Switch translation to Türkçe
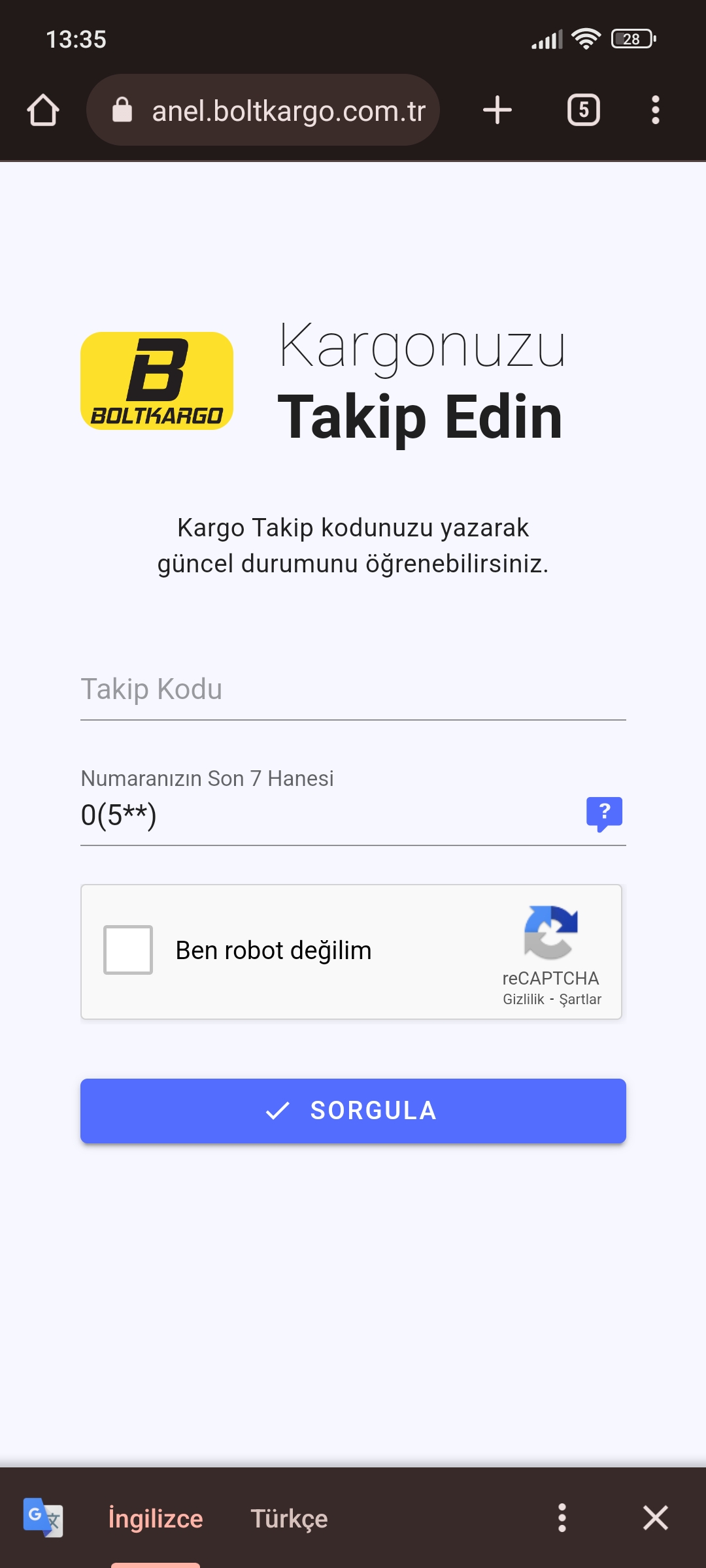 pyautogui.click(x=289, y=1518)
